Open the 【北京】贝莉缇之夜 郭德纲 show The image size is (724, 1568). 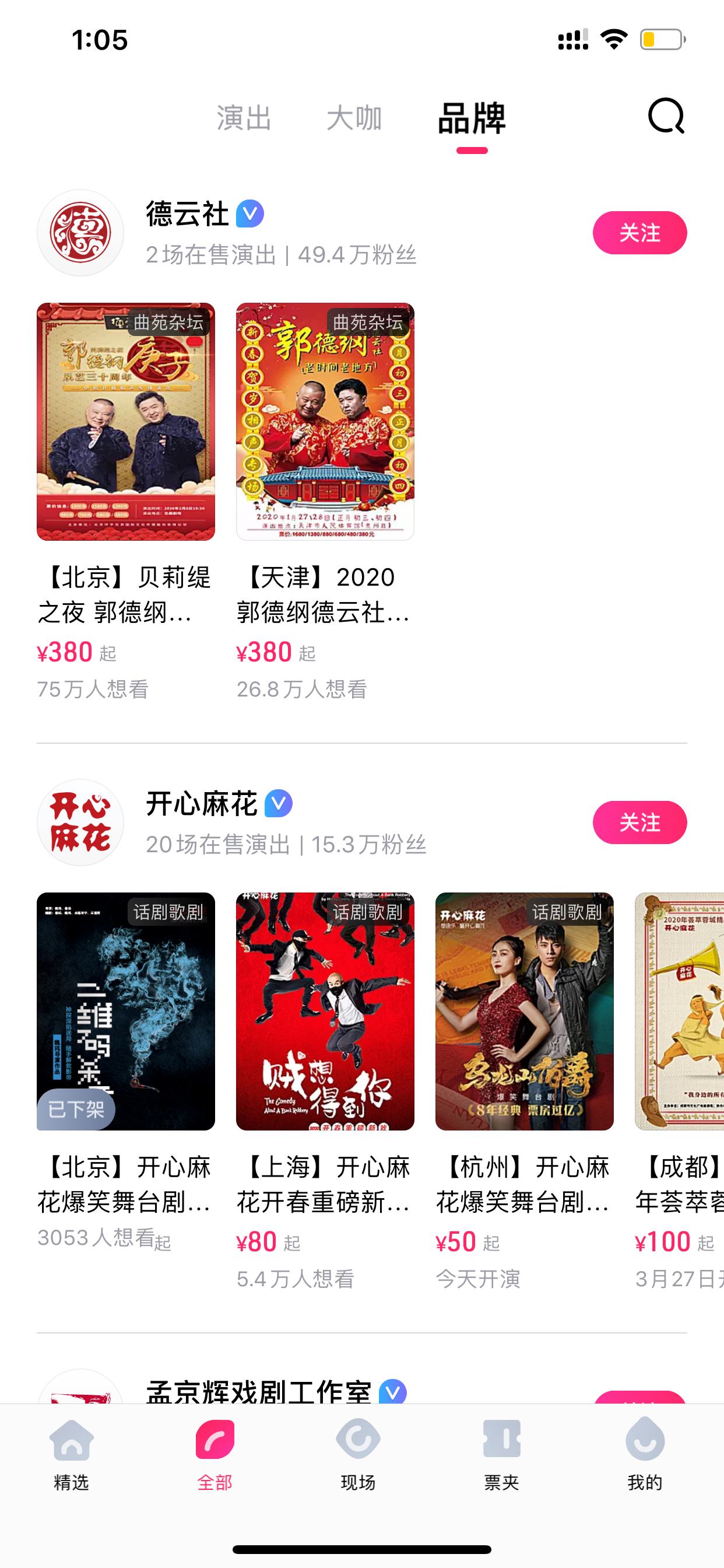125,500
